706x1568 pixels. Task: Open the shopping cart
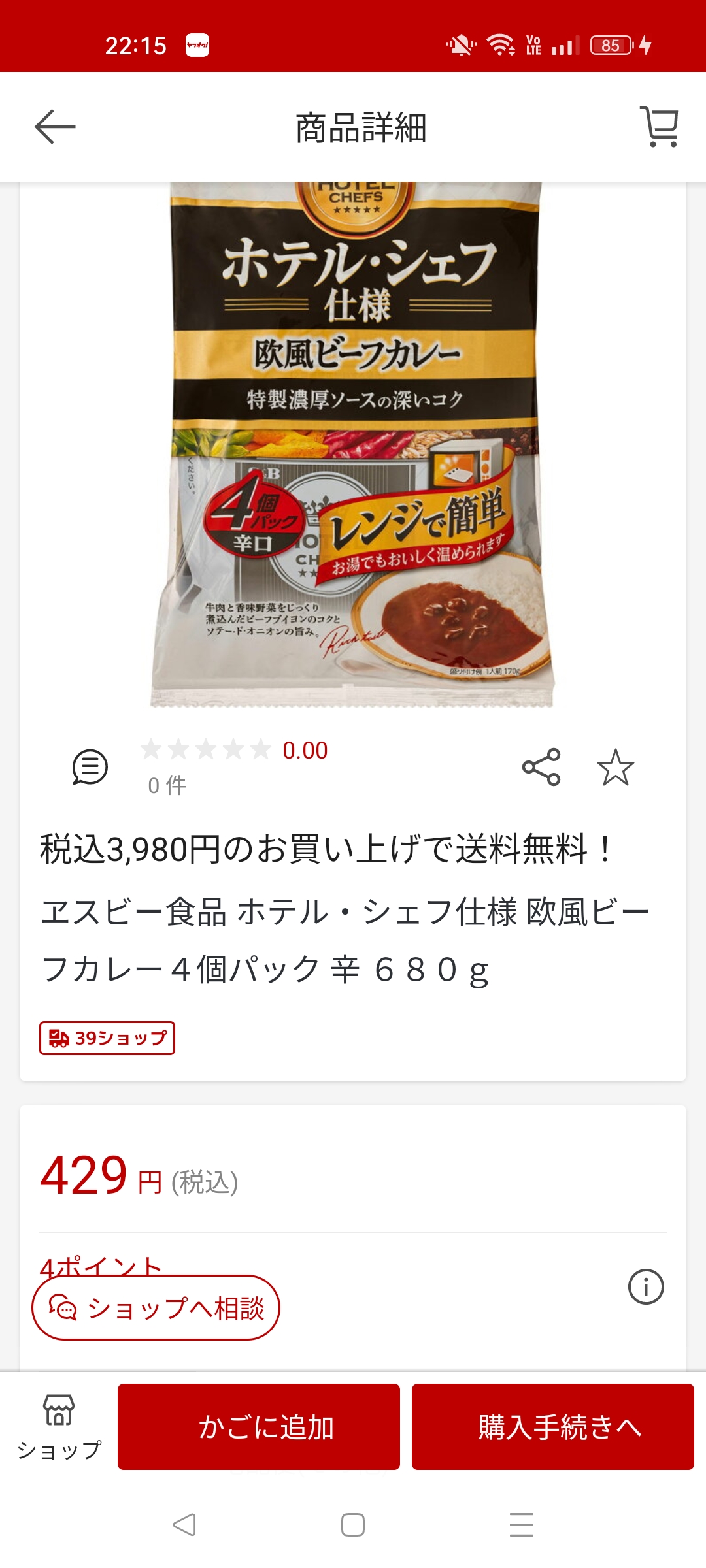click(660, 127)
